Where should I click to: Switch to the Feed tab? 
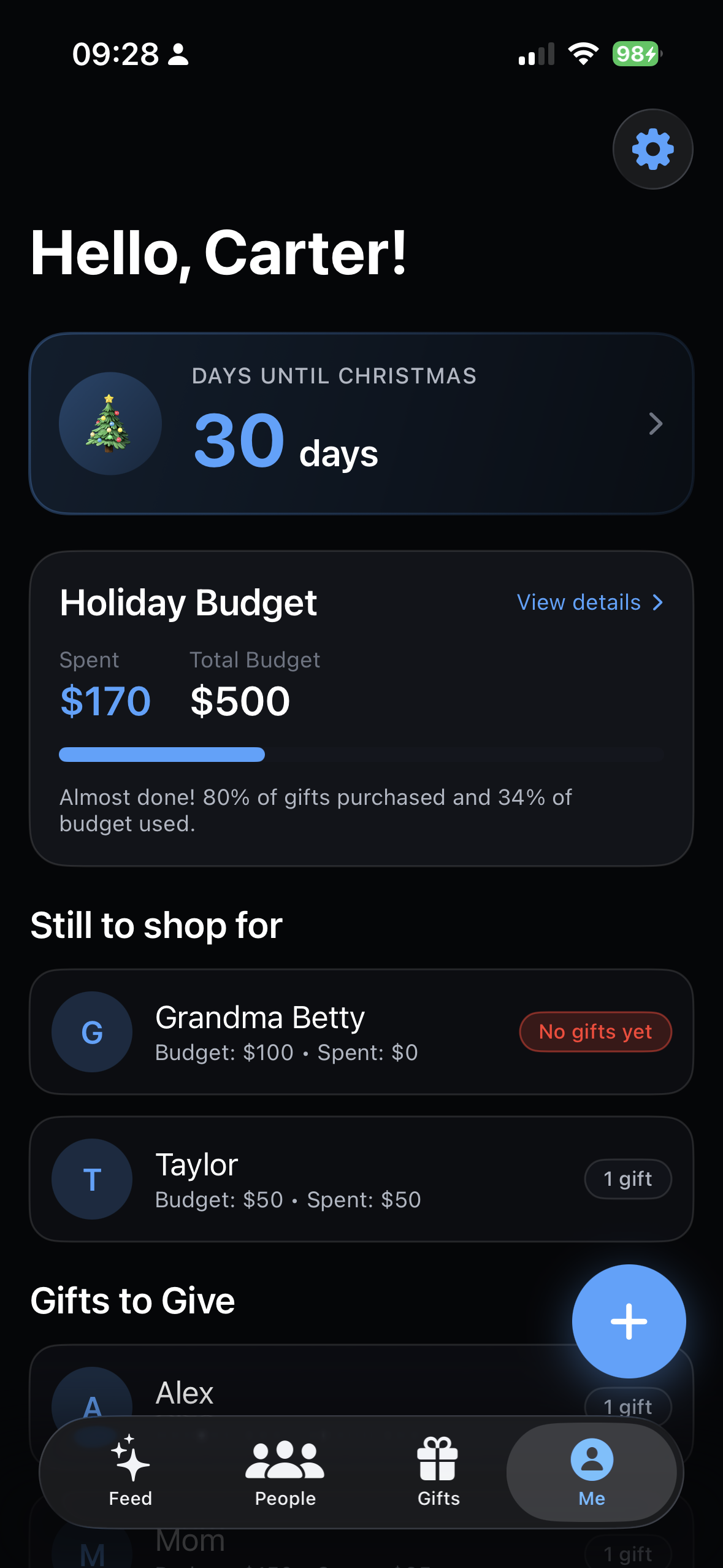click(131, 1472)
